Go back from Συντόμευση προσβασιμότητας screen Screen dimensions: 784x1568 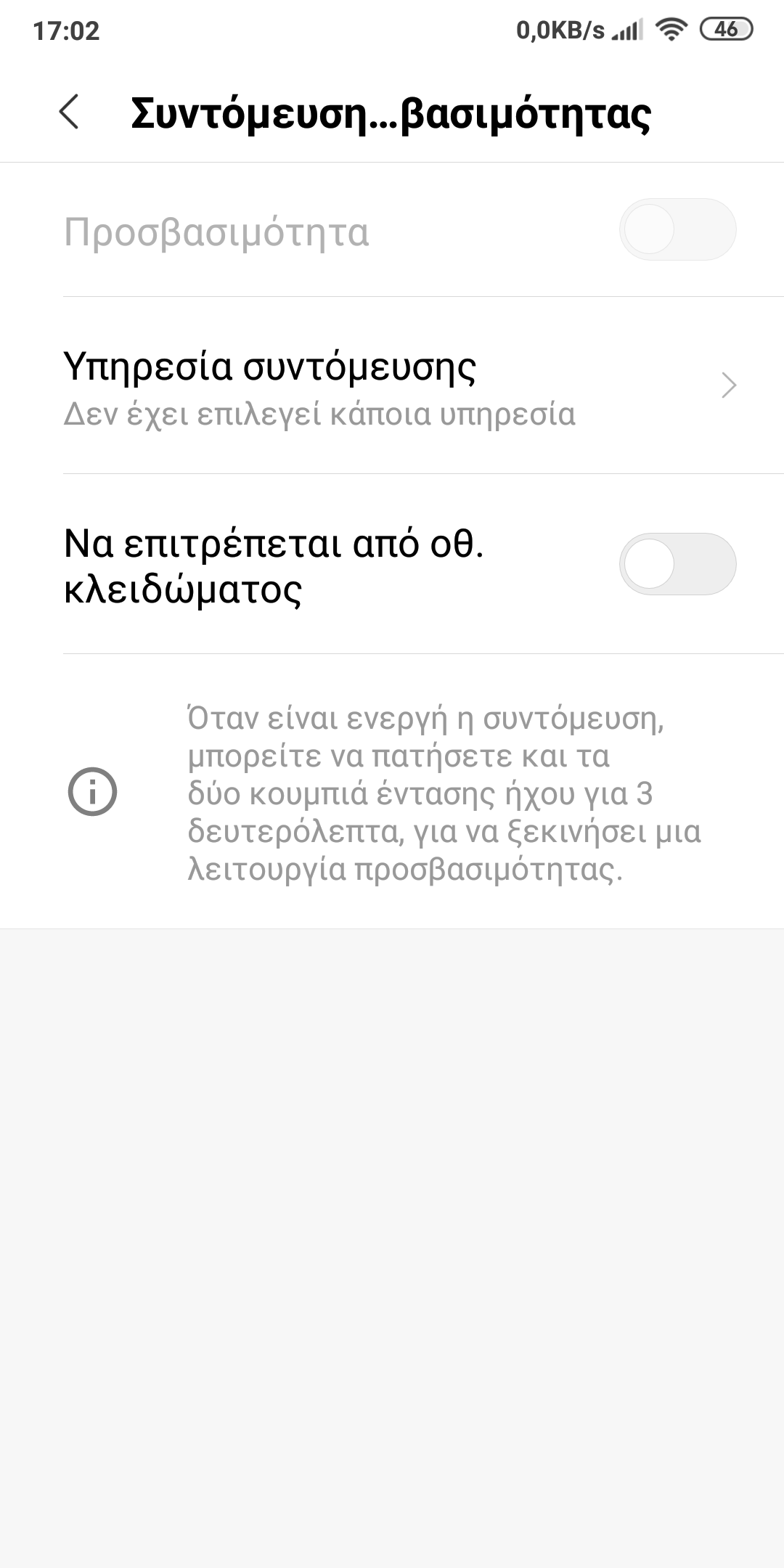69,113
